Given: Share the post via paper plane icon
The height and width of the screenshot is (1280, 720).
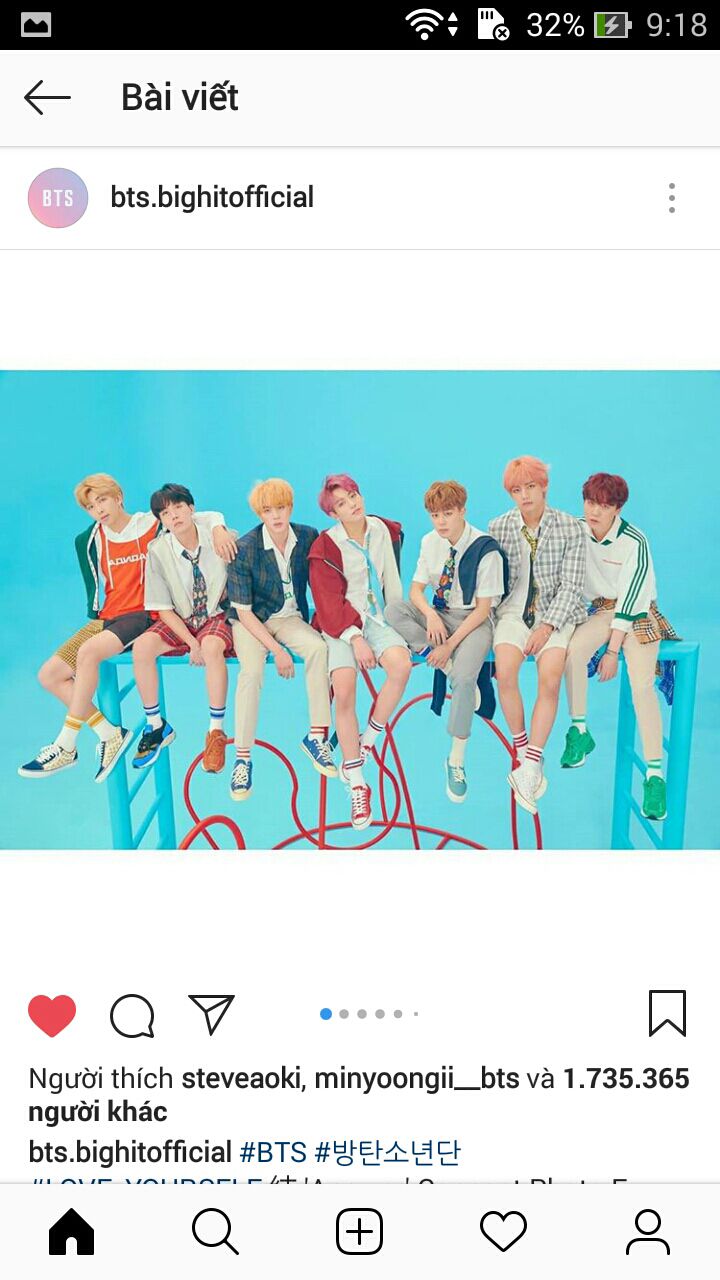Looking at the screenshot, I should (211, 1014).
